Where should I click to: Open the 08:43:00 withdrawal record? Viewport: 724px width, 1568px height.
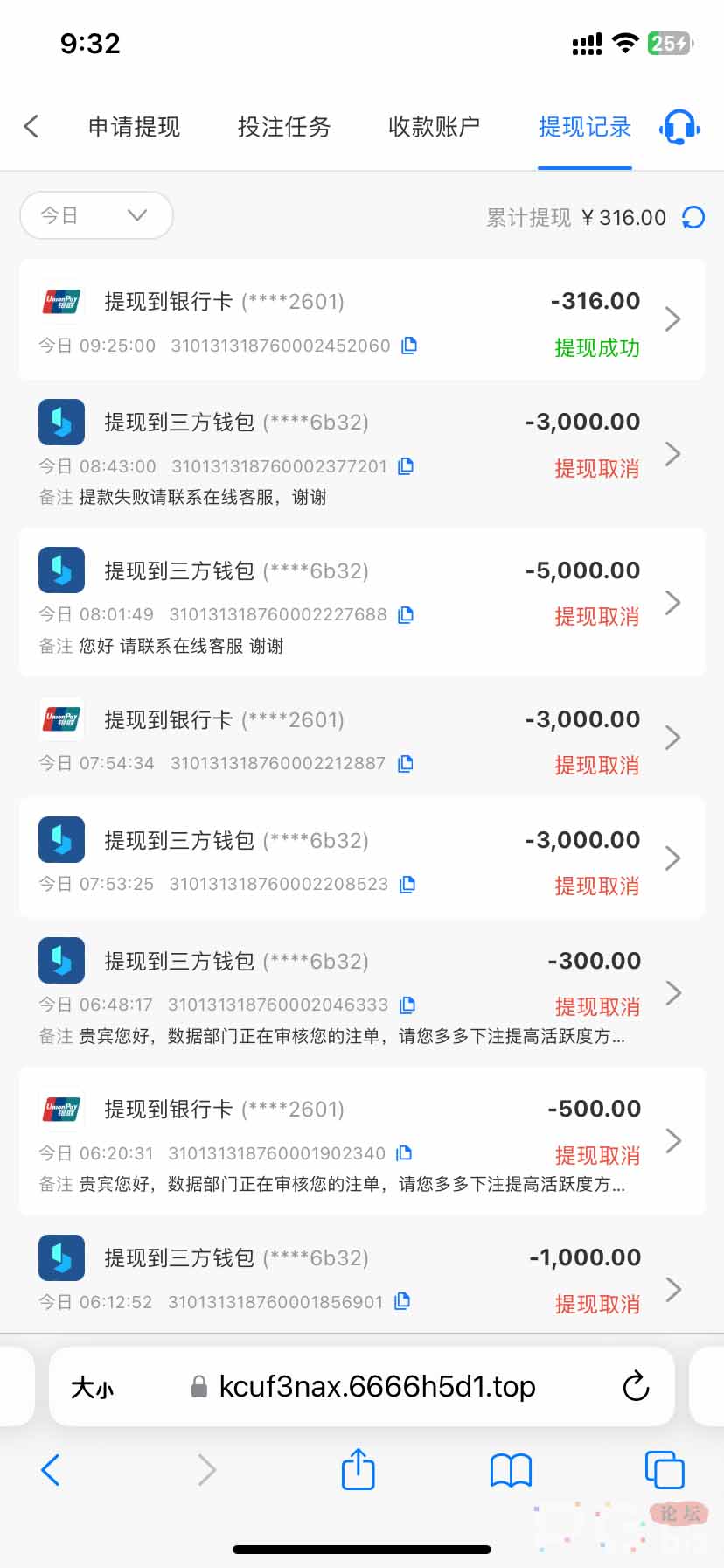[x=362, y=454]
